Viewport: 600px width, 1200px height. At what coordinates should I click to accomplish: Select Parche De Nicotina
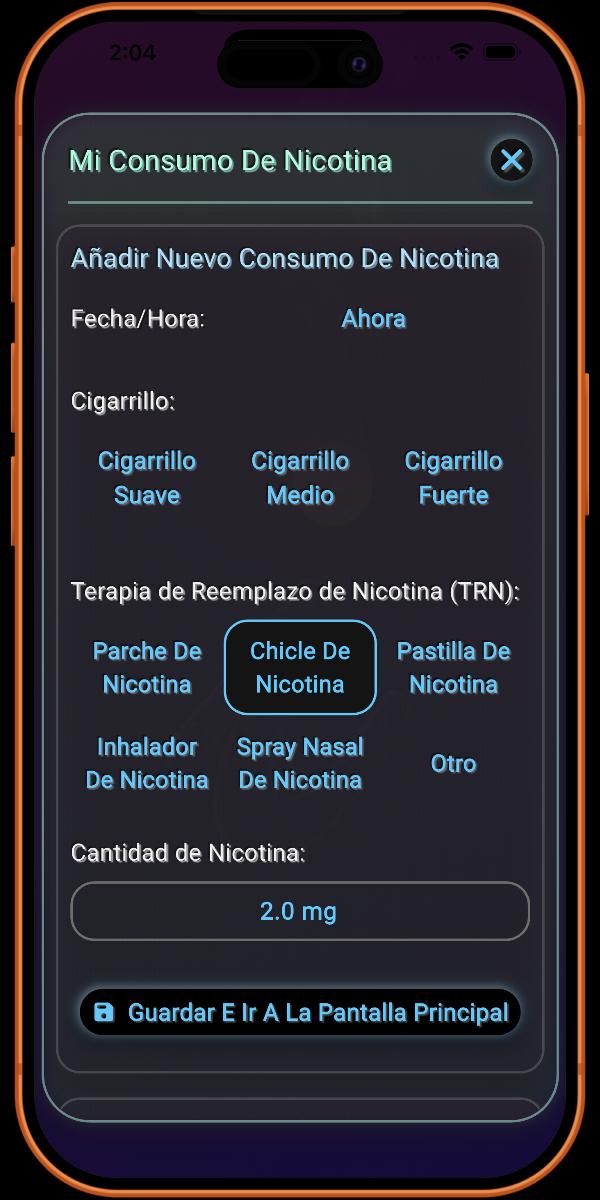click(147, 668)
